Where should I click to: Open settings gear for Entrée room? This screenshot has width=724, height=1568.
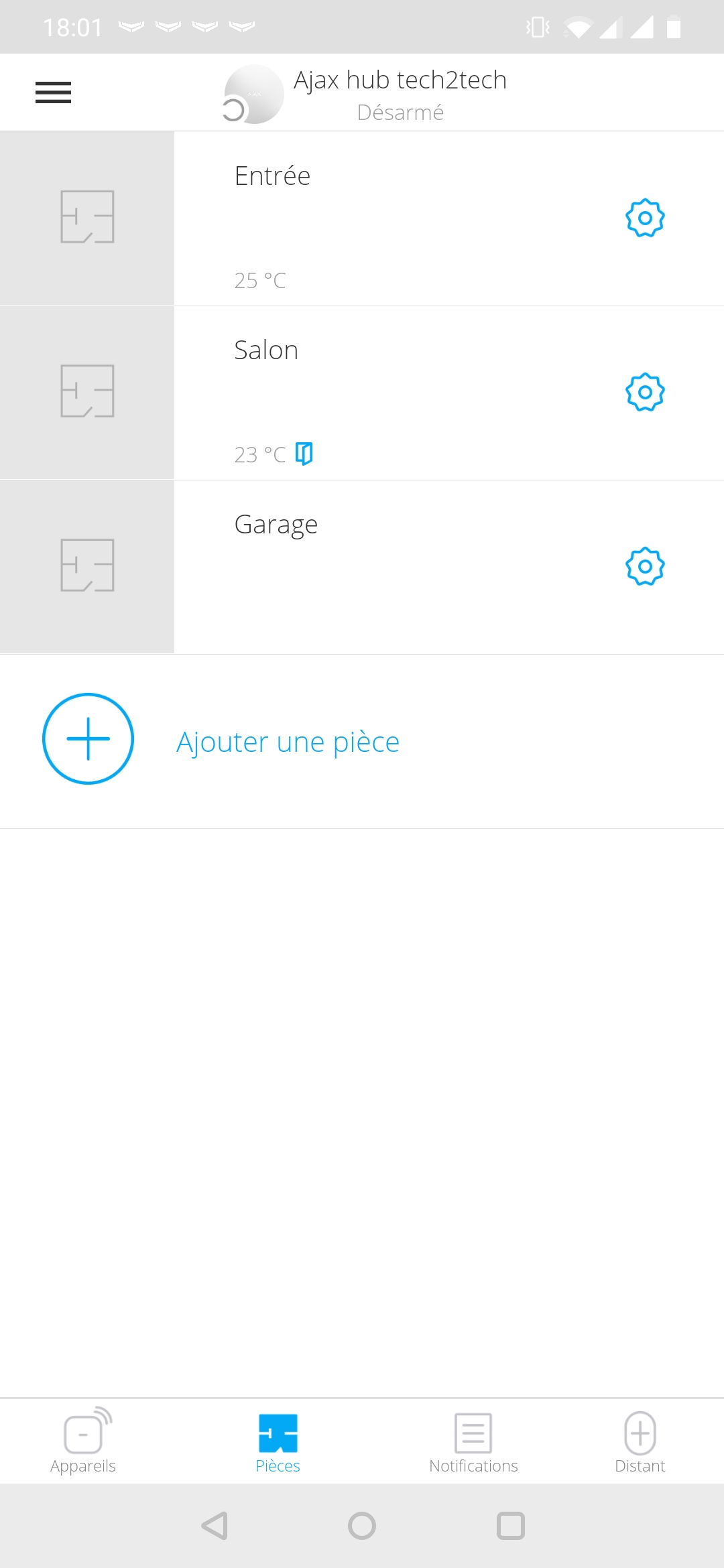point(645,218)
